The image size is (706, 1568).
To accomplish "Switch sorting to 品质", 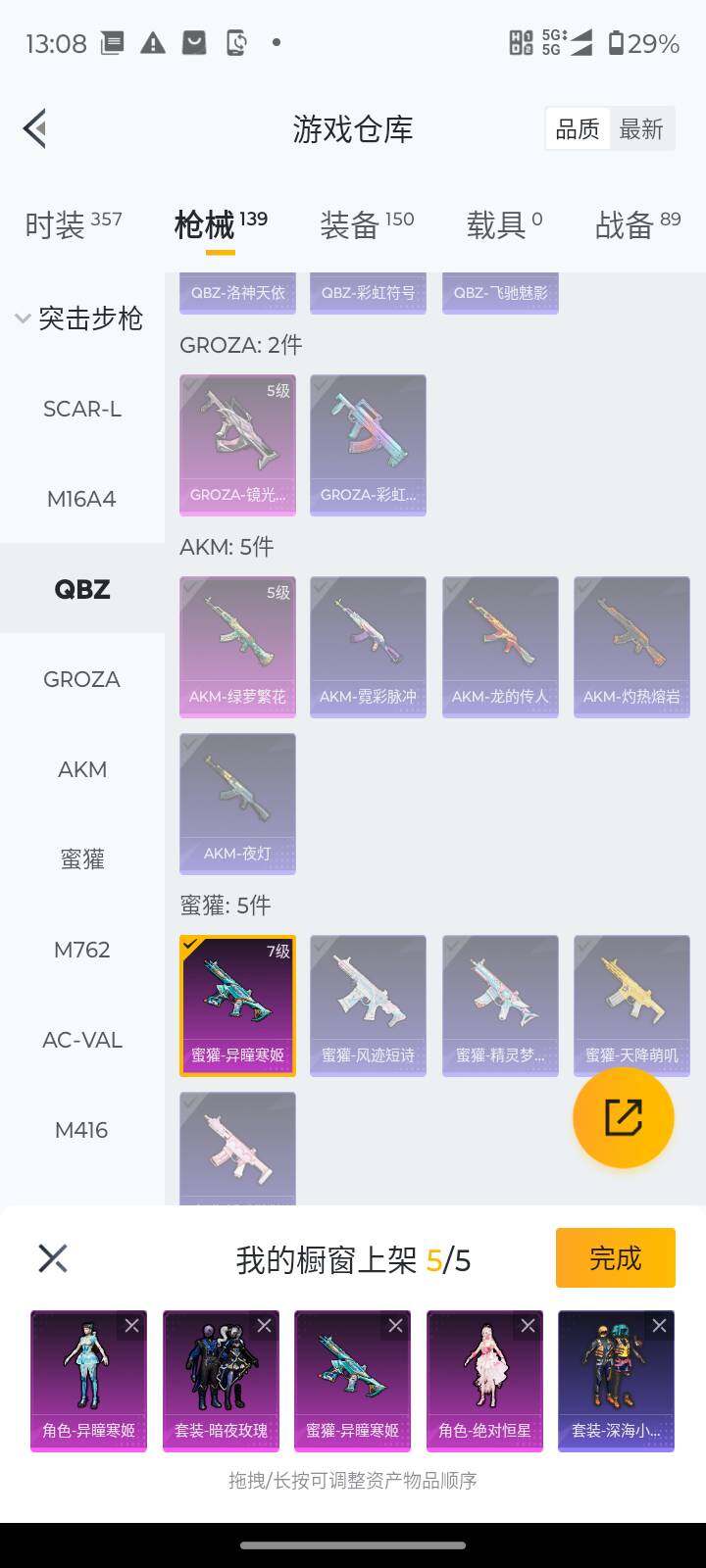I will point(578,128).
